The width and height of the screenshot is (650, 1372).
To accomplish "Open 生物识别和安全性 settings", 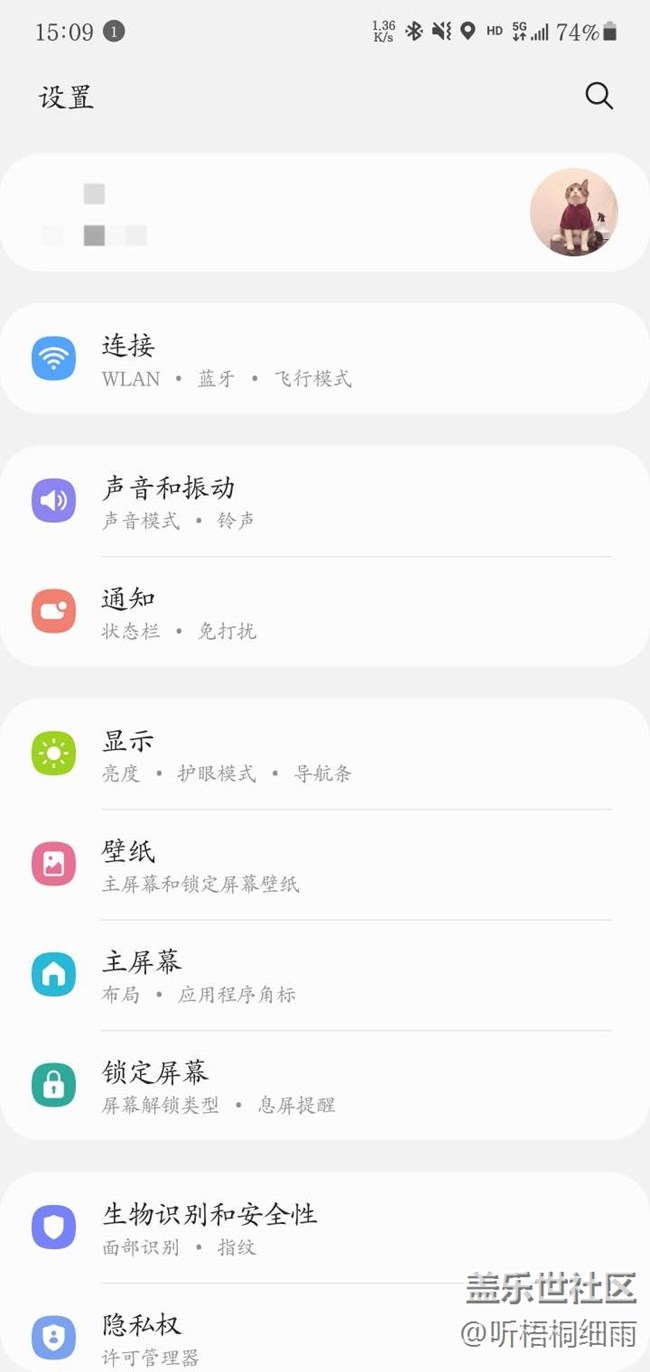I will 324,1228.
